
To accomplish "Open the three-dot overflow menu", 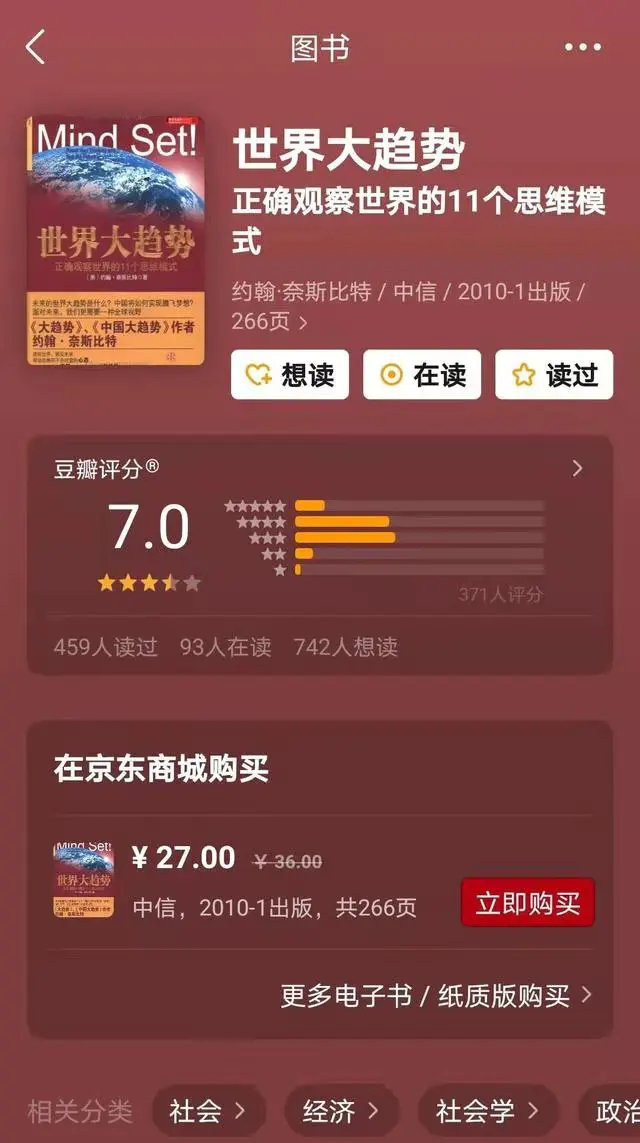I will [x=582, y=47].
